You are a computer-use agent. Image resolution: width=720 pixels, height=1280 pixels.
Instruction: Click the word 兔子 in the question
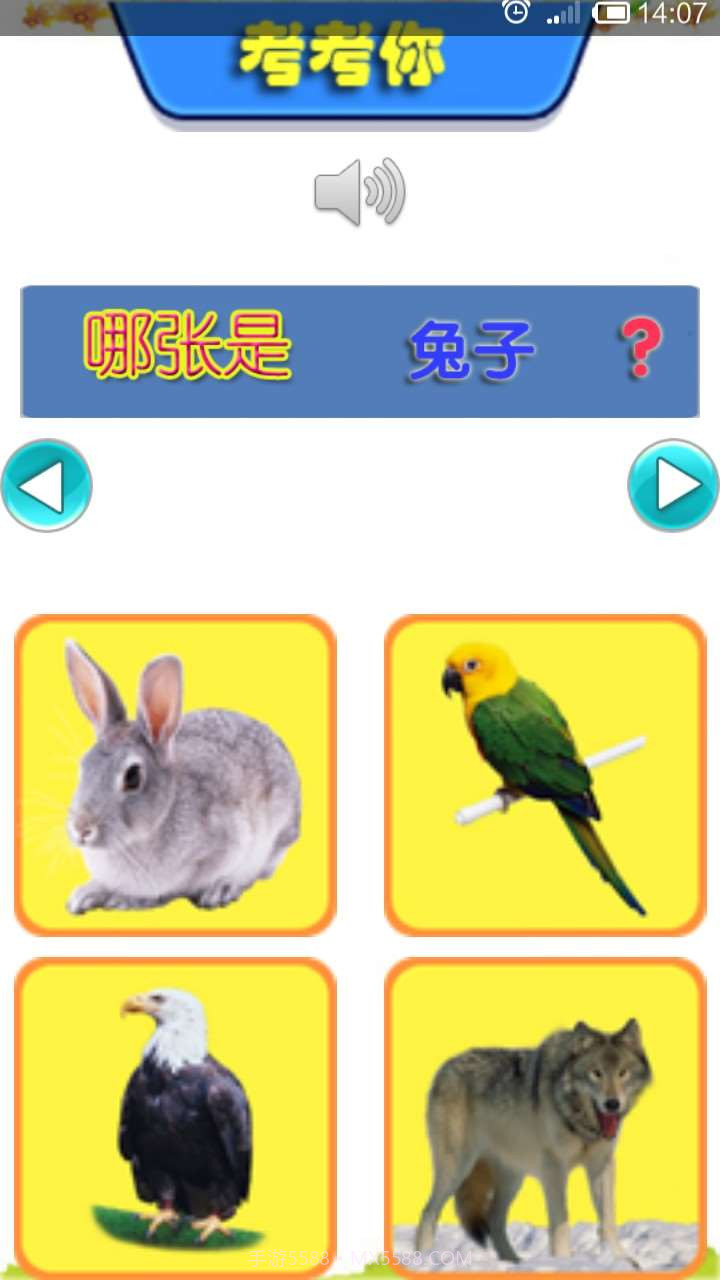pos(470,350)
